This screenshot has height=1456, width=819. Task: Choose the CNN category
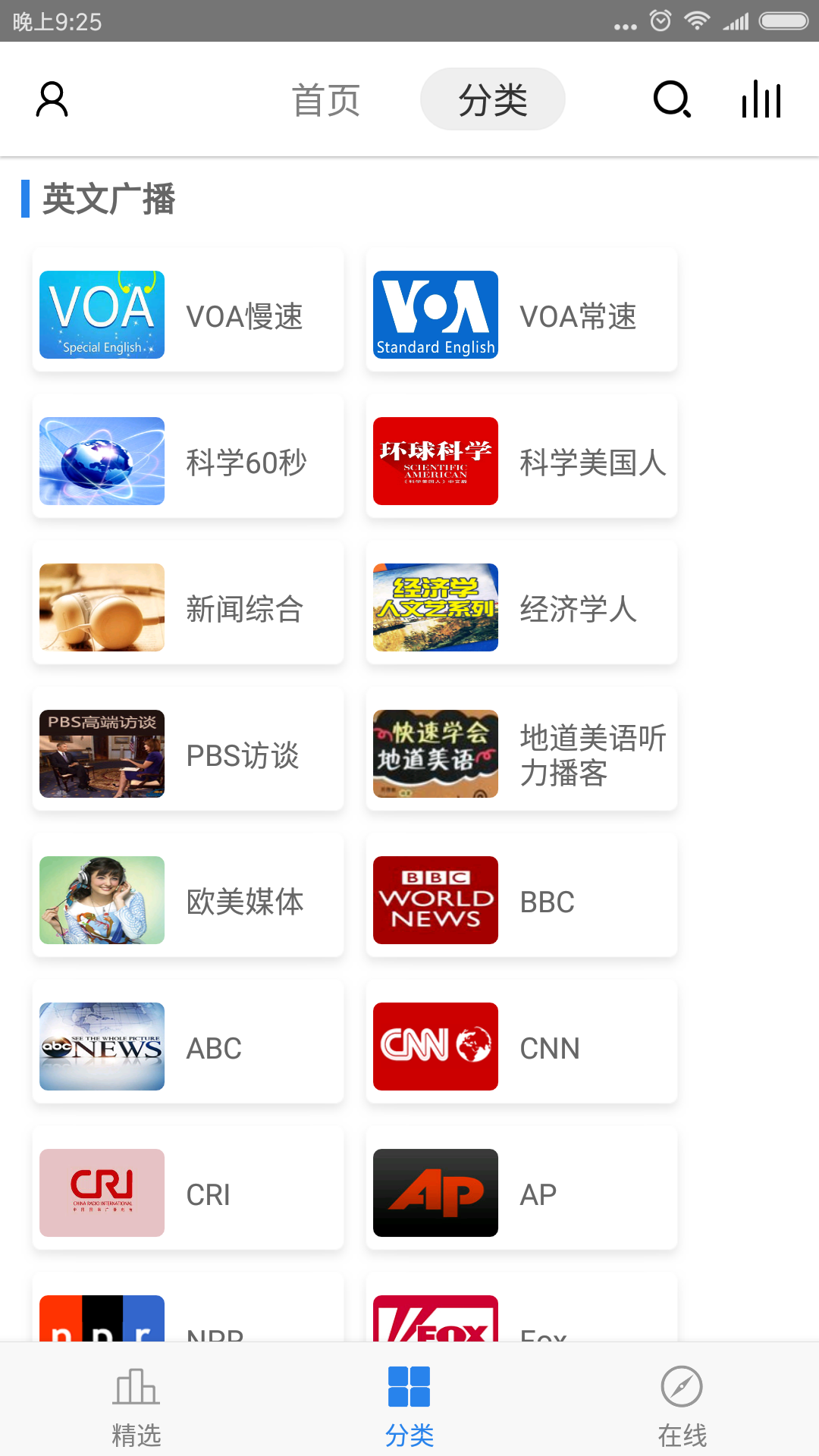[522, 1046]
